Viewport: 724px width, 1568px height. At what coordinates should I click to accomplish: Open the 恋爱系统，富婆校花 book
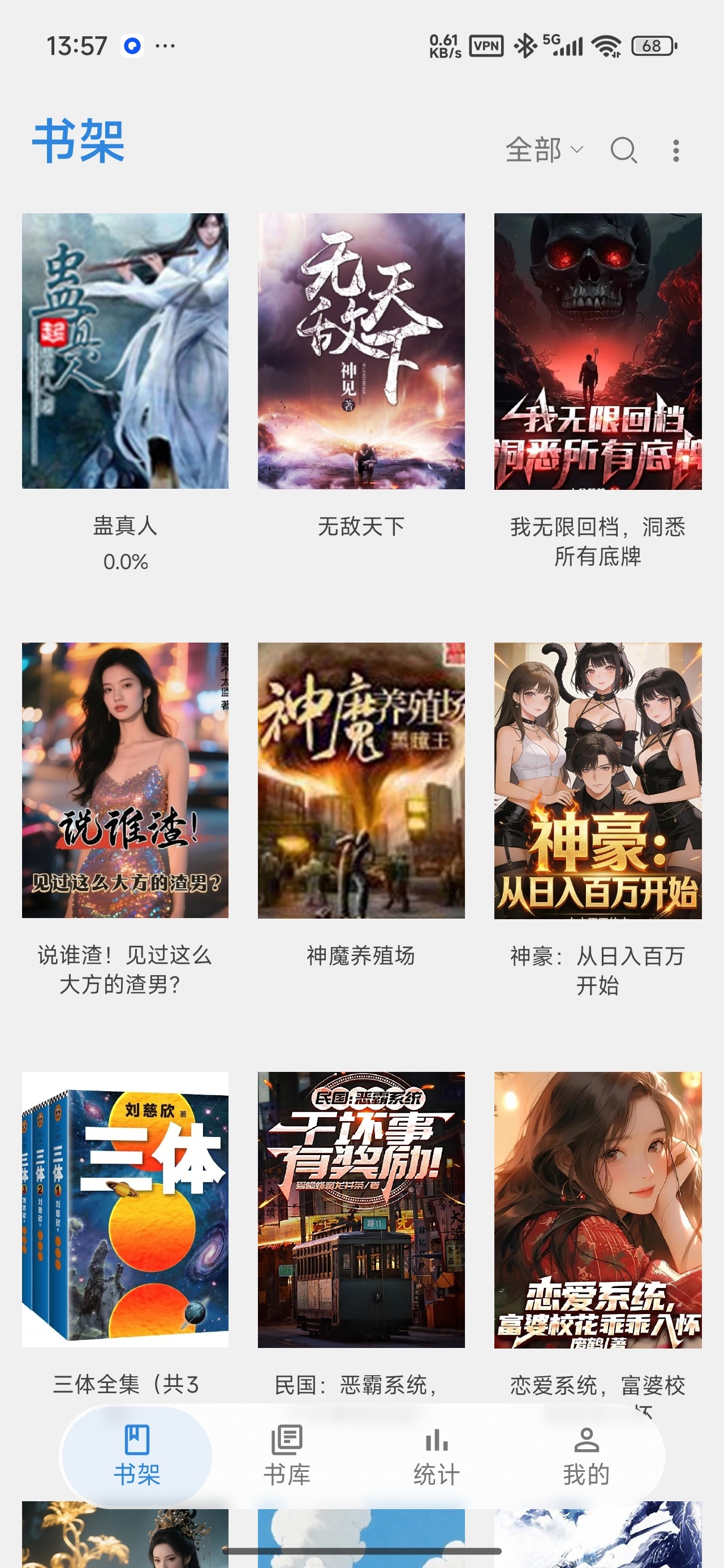pos(598,1209)
